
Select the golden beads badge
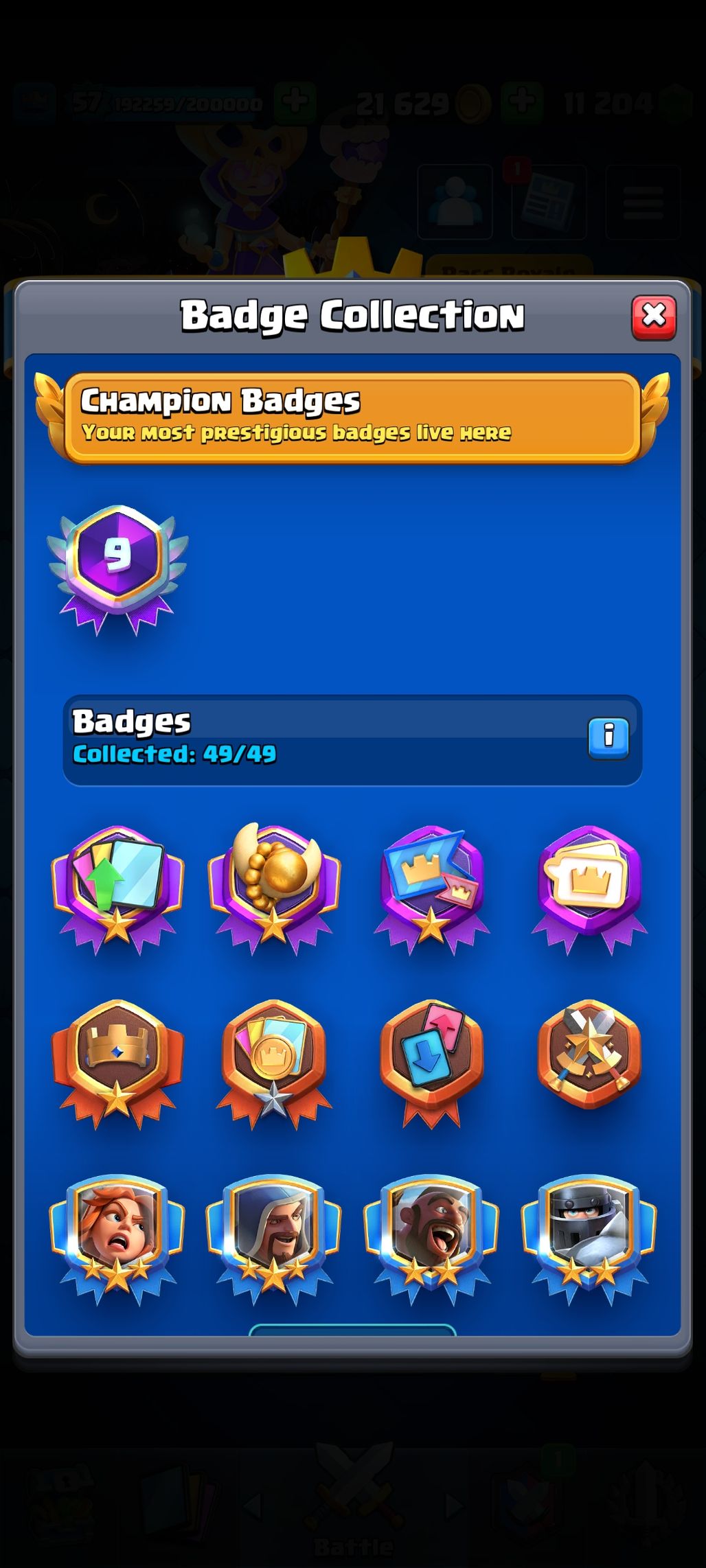pyautogui.click(x=274, y=886)
